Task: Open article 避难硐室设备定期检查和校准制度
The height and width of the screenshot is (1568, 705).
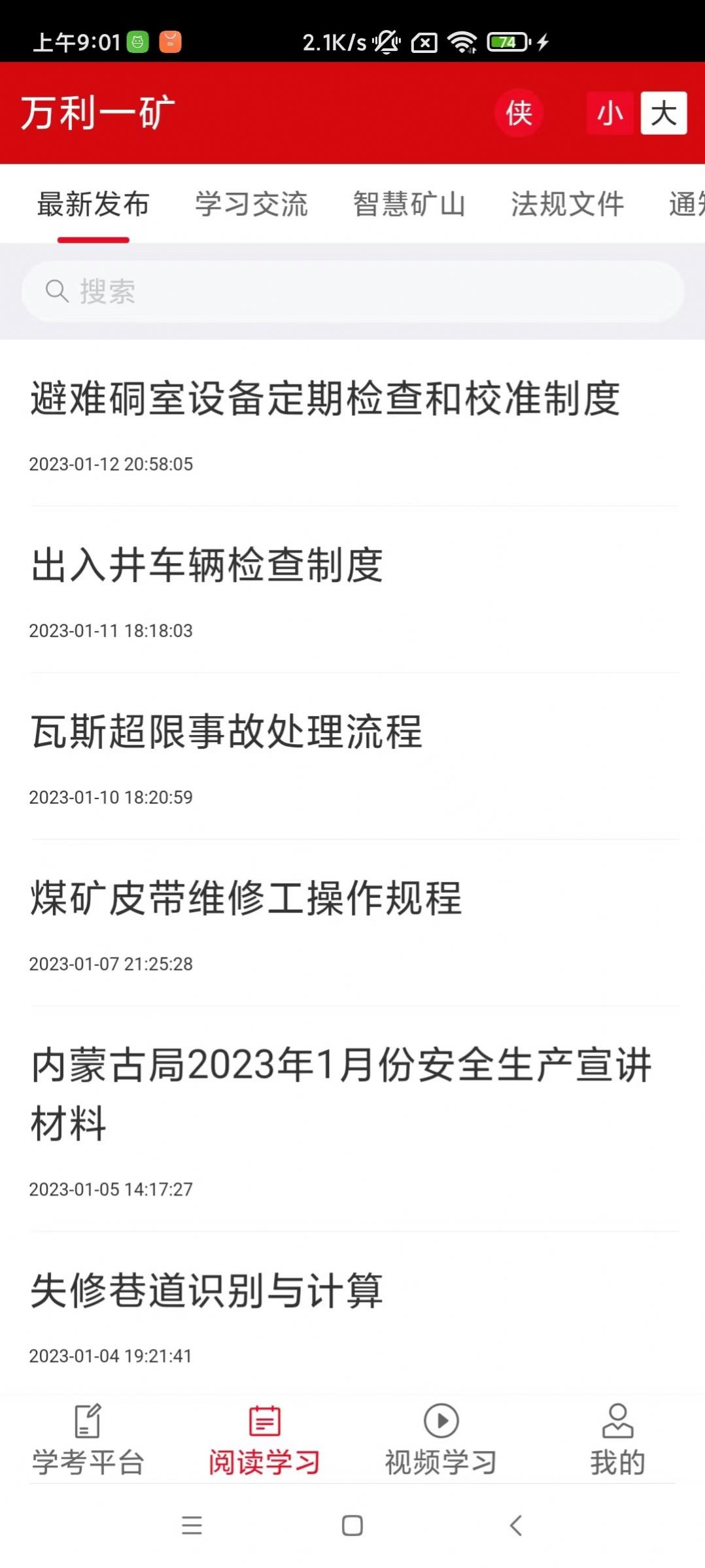Action: point(325,398)
